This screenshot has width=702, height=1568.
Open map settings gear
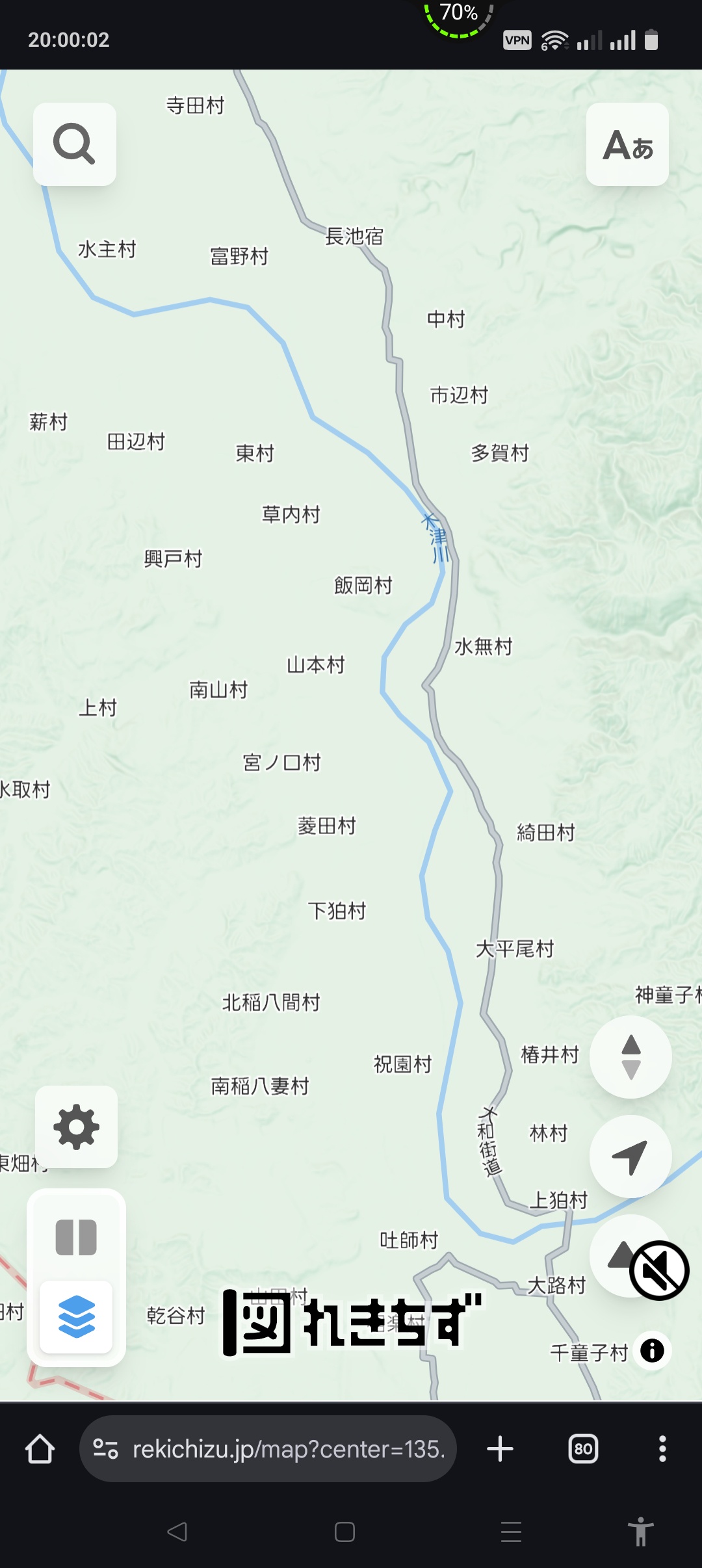76,1127
